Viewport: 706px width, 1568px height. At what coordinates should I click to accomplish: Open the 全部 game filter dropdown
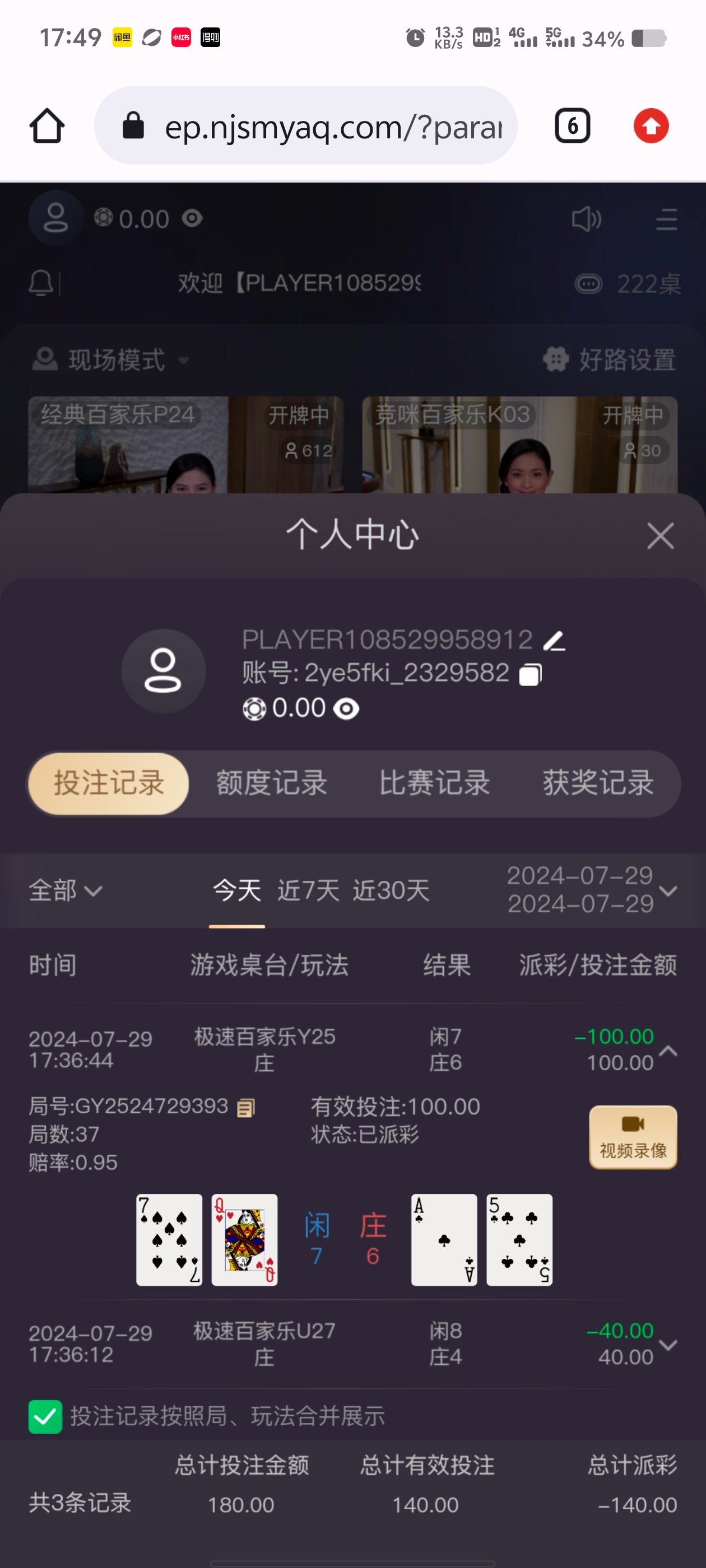tap(65, 890)
